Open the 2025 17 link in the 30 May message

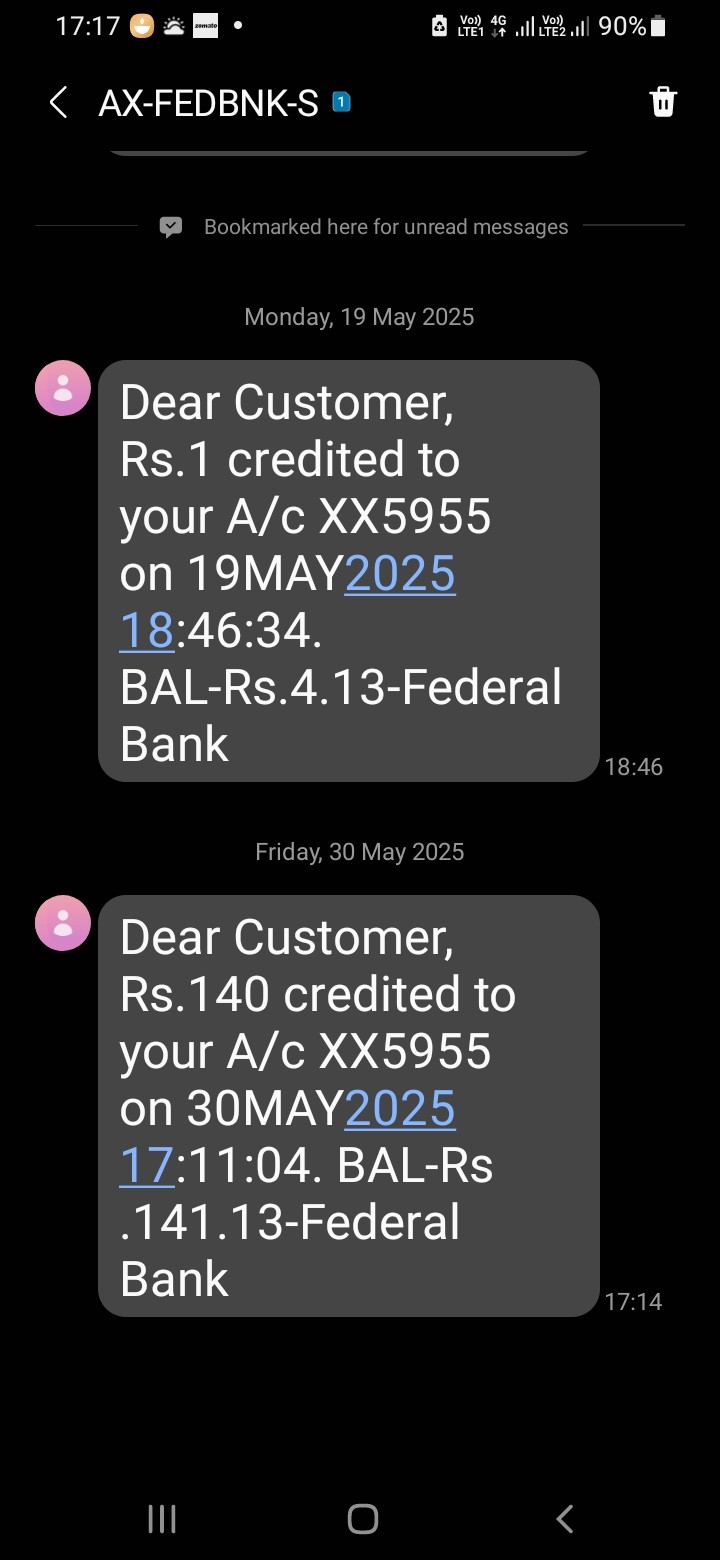(400, 1110)
